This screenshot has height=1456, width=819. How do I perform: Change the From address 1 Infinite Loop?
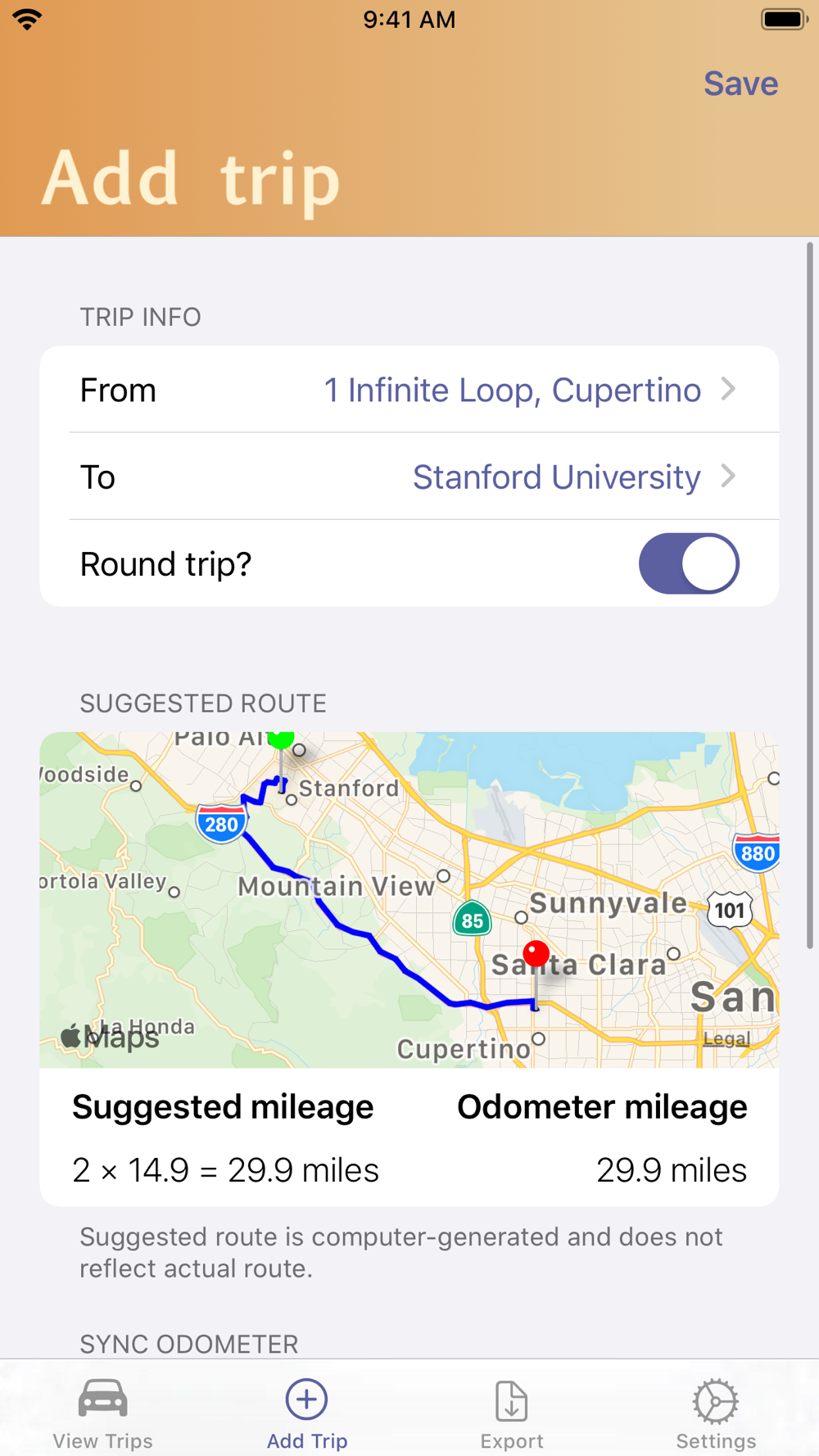(x=409, y=390)
